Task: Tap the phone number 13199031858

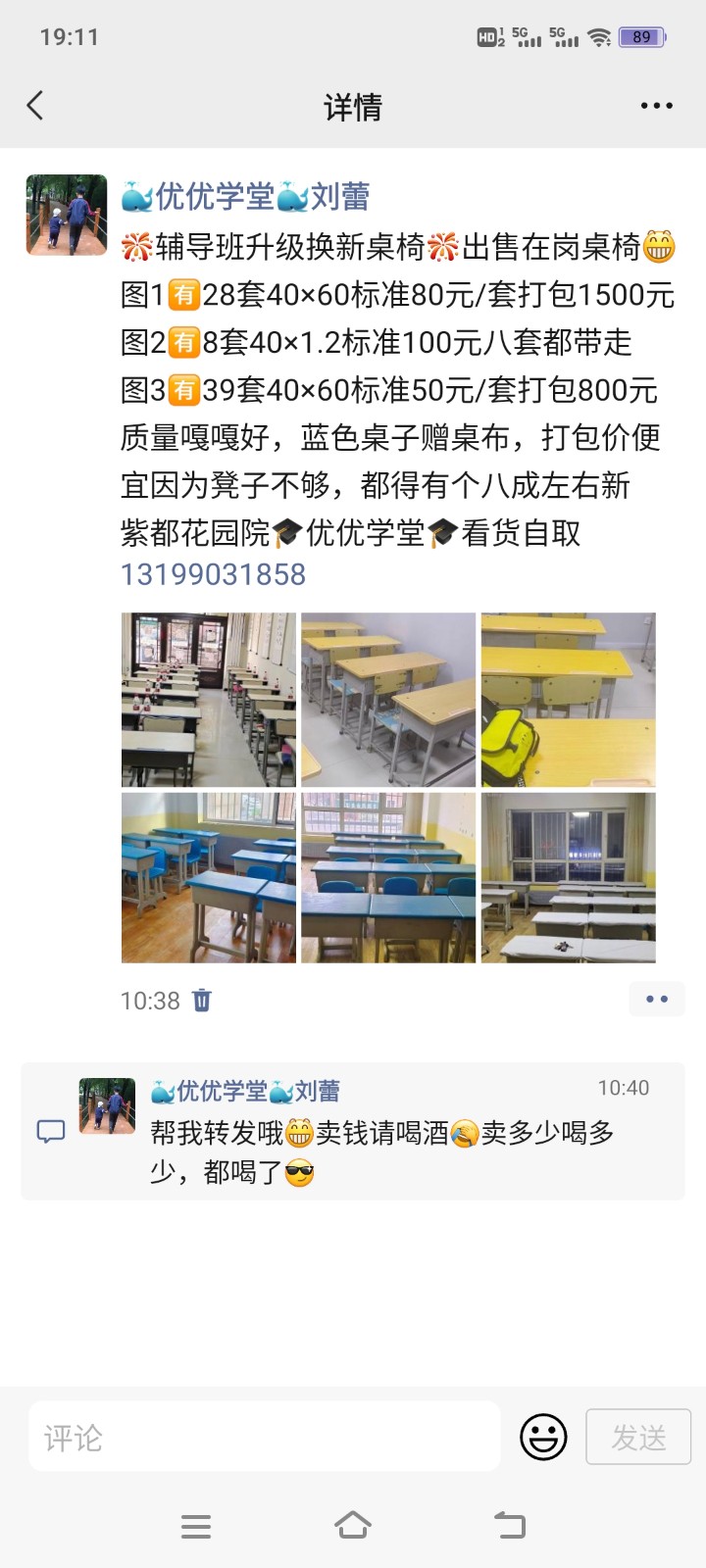Action: (213, 574)
